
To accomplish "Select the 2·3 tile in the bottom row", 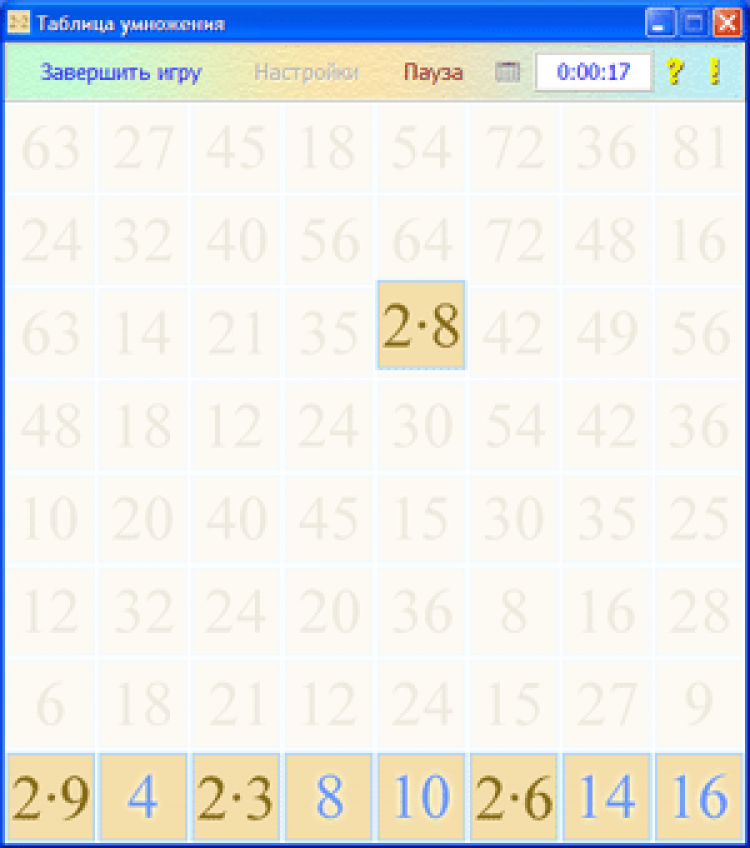I will tap(236, 797).
